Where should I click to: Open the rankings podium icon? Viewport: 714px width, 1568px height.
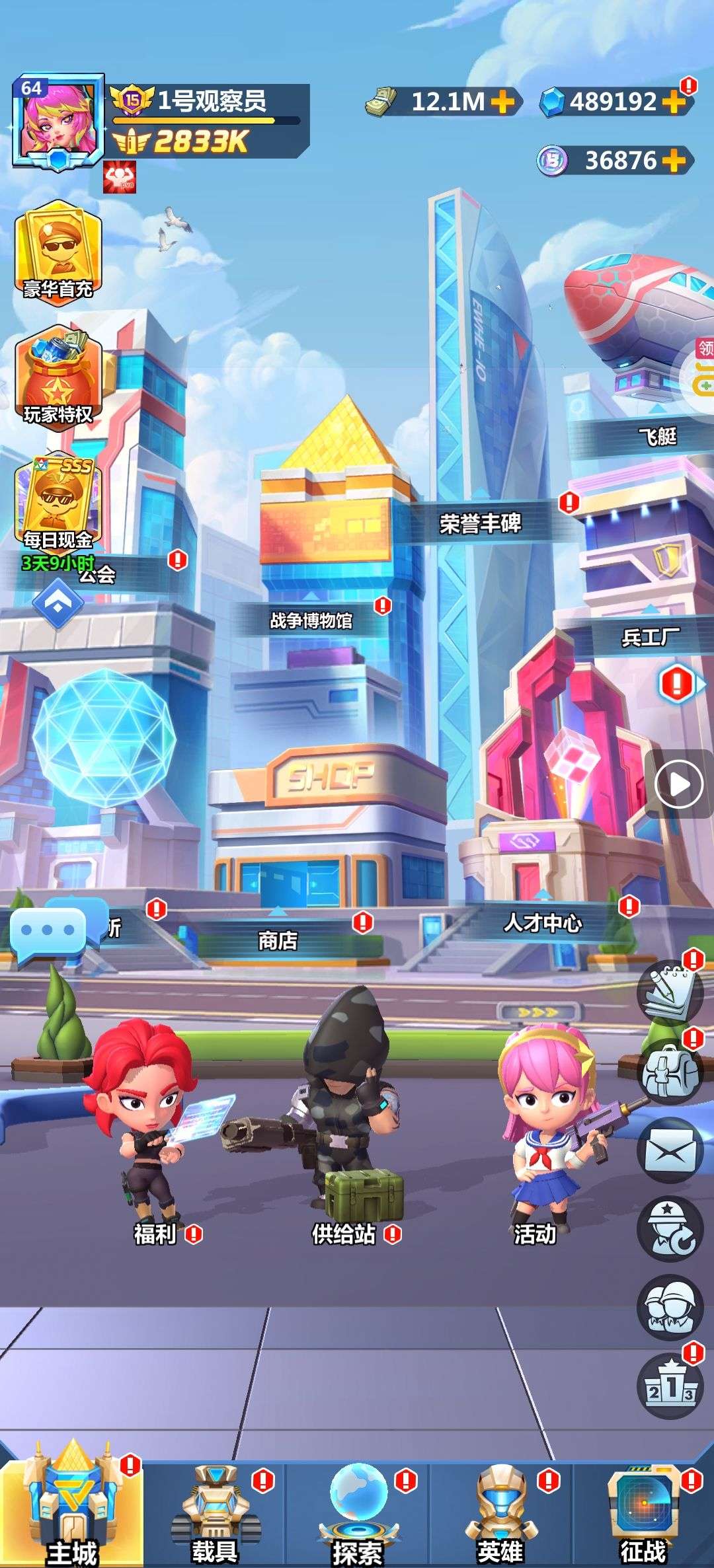670,1387
